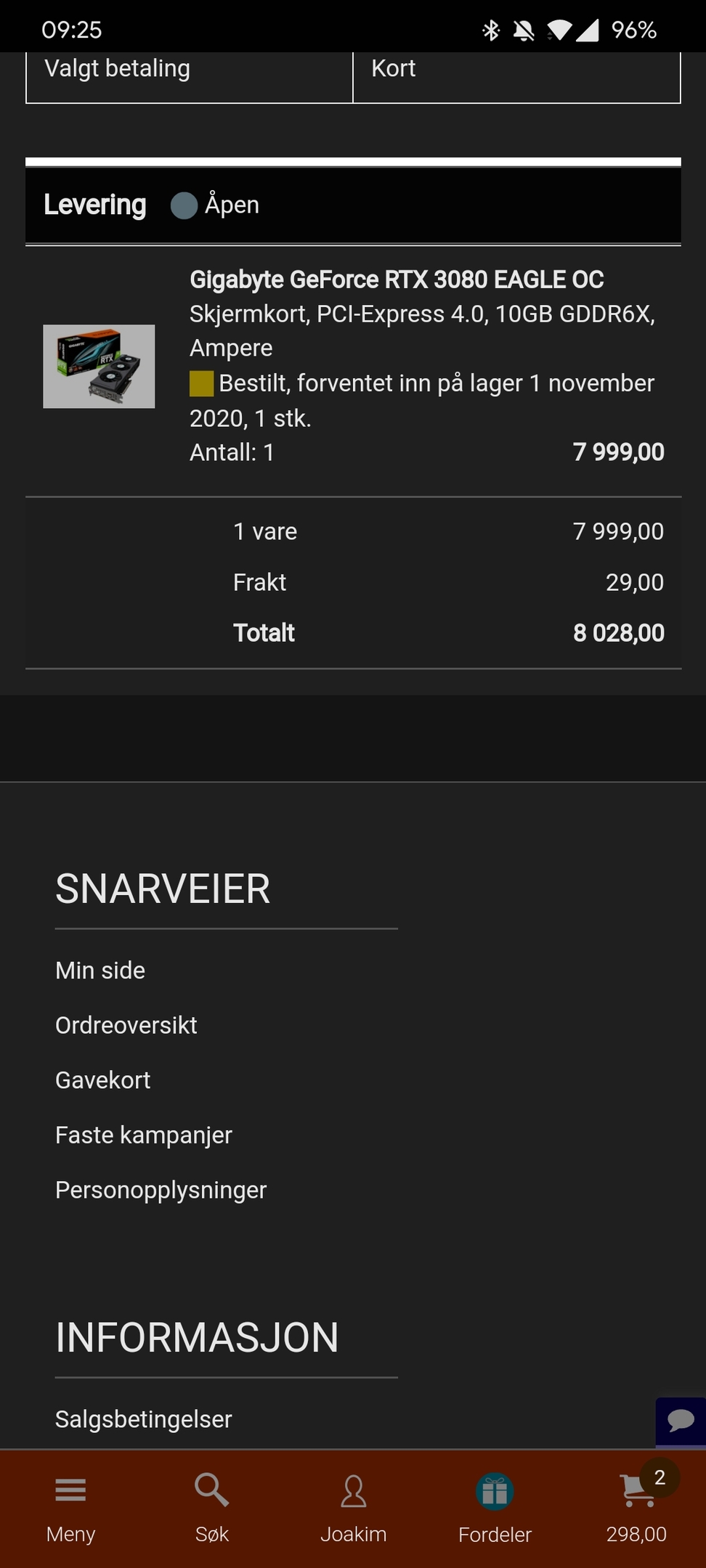Image resolution: width=706 pixels, height=1568 pixels.
Task: View Faste kampanjer
Action: pyautogui.click(x=144, y=1135)
